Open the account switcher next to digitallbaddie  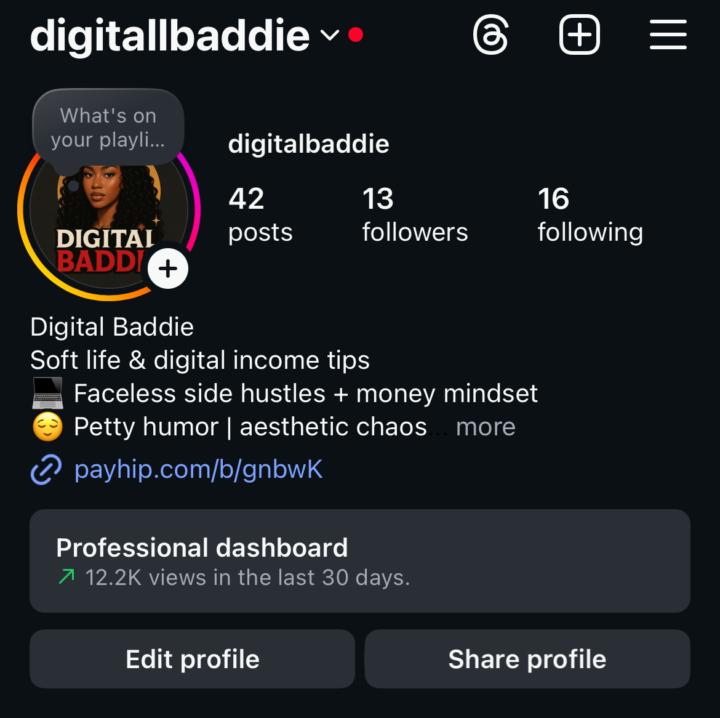coord(330,37)
